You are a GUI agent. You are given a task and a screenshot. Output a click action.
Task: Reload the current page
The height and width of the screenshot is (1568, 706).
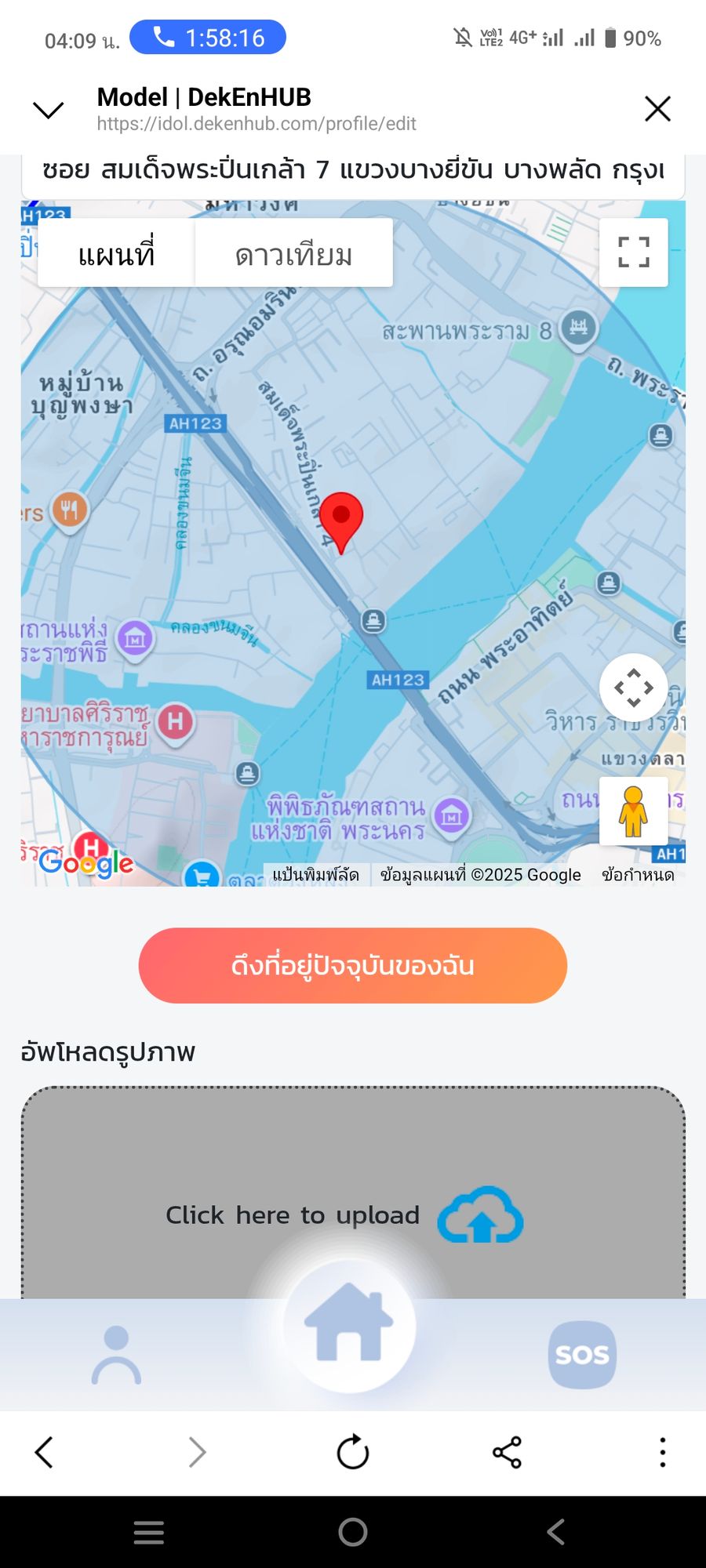(x=352, y=1453)
